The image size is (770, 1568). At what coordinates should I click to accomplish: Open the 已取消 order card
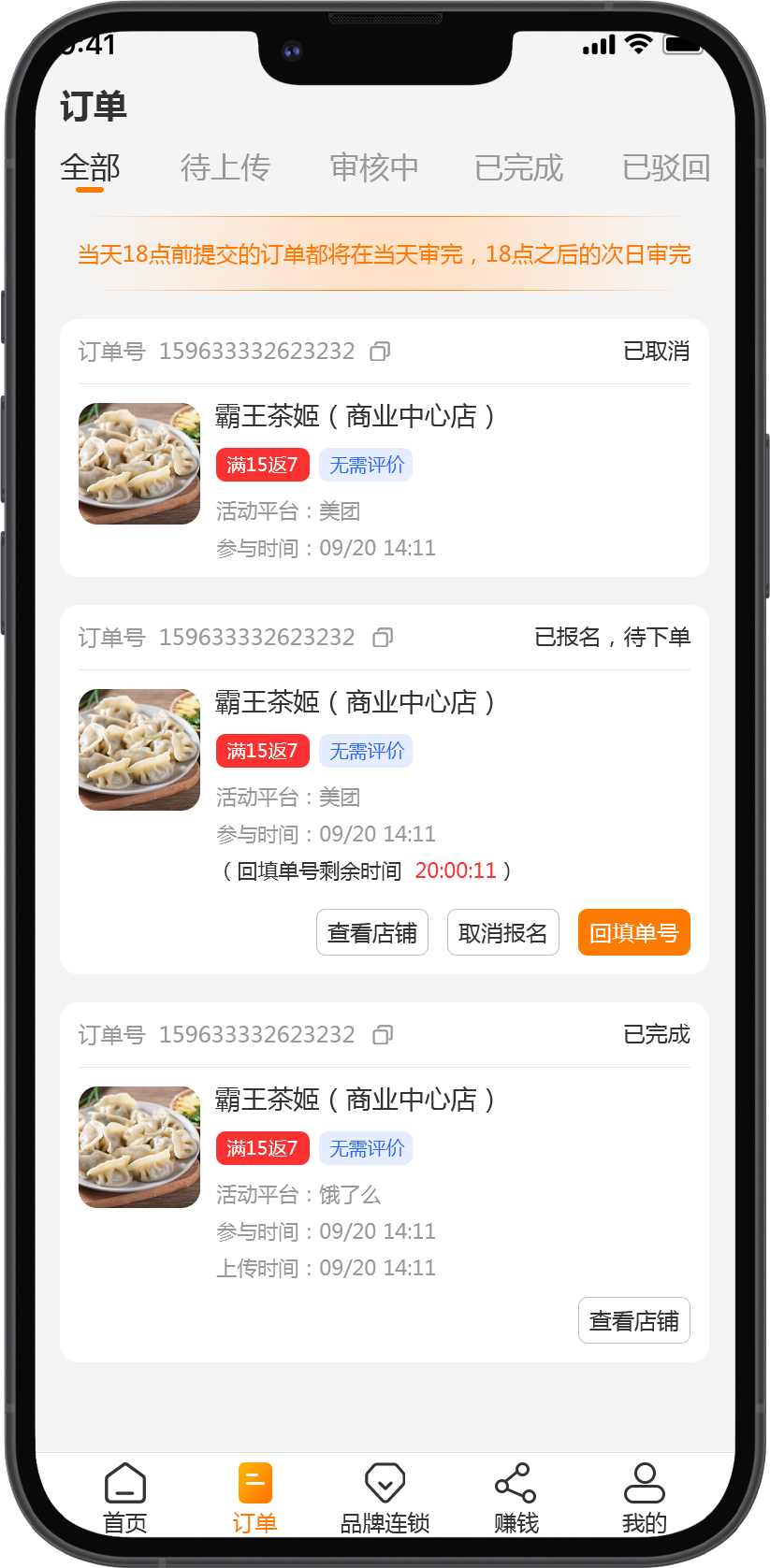[x=385, y=448]
